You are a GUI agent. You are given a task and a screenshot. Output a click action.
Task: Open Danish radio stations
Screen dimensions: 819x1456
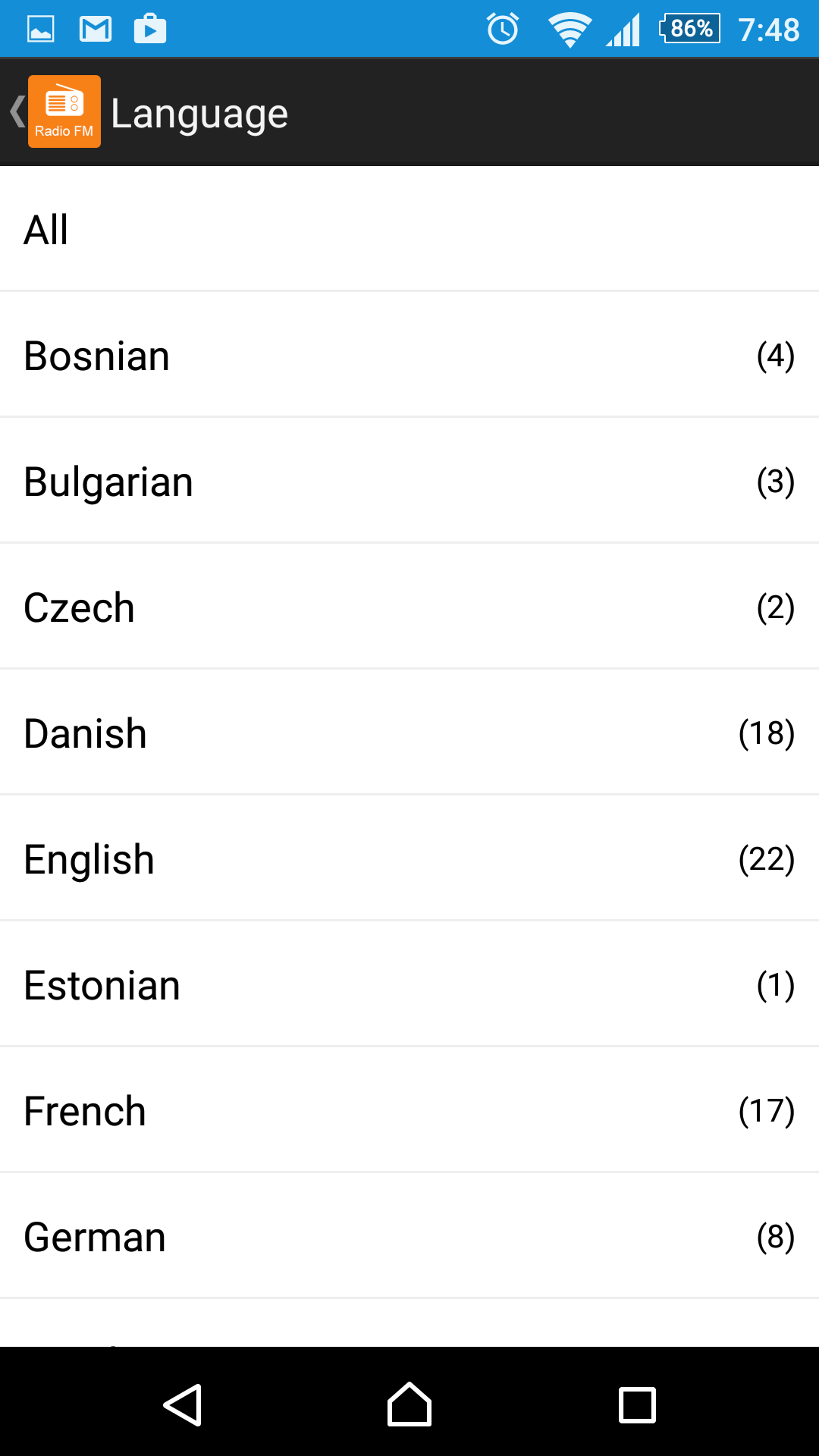pyautogui.click(x=409, y=733)
